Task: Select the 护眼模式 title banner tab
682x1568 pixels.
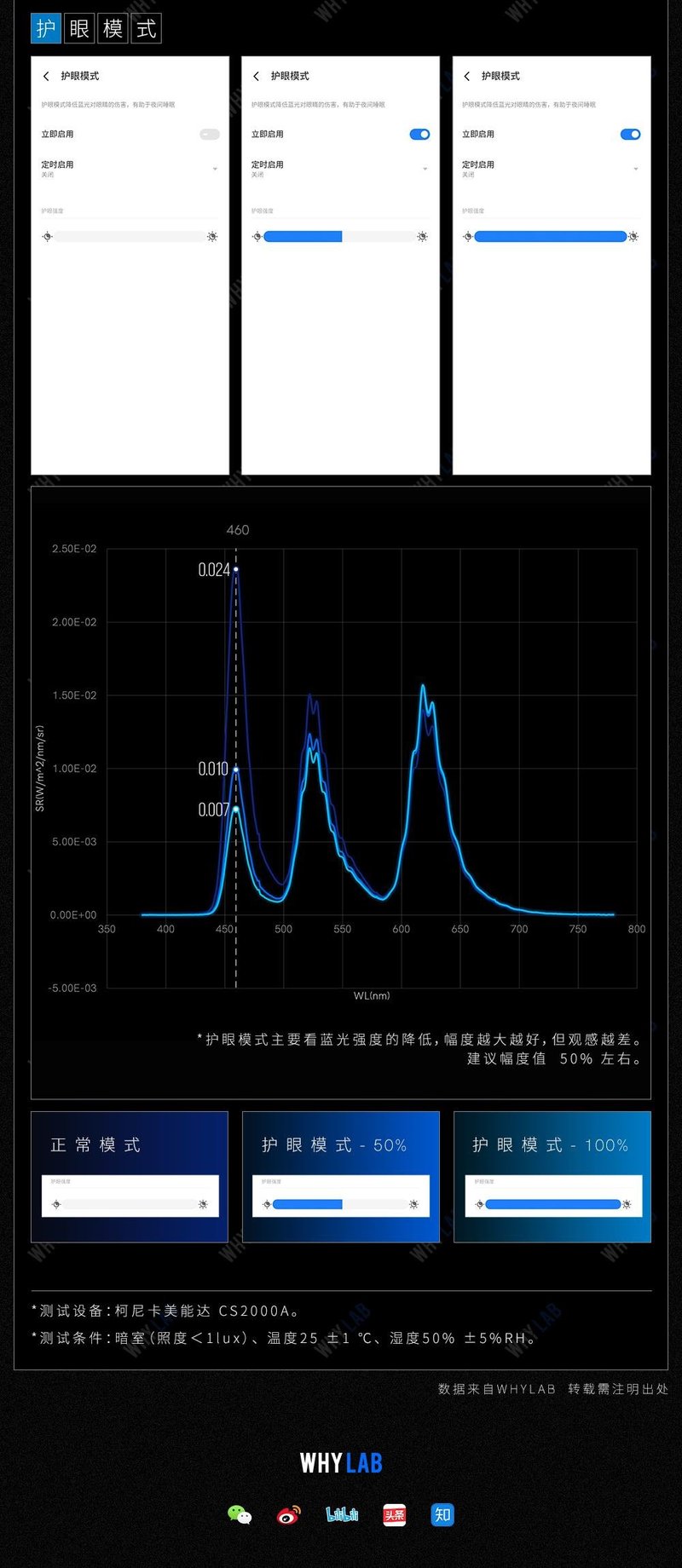Action: point(94,27)
